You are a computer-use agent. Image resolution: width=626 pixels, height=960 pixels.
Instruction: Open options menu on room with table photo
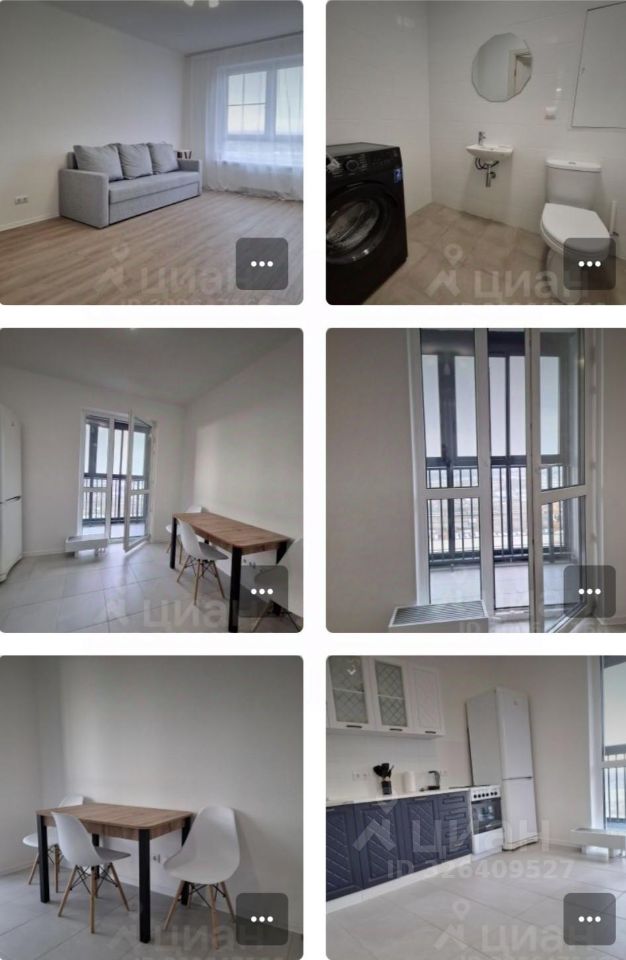tap(262, 591)
